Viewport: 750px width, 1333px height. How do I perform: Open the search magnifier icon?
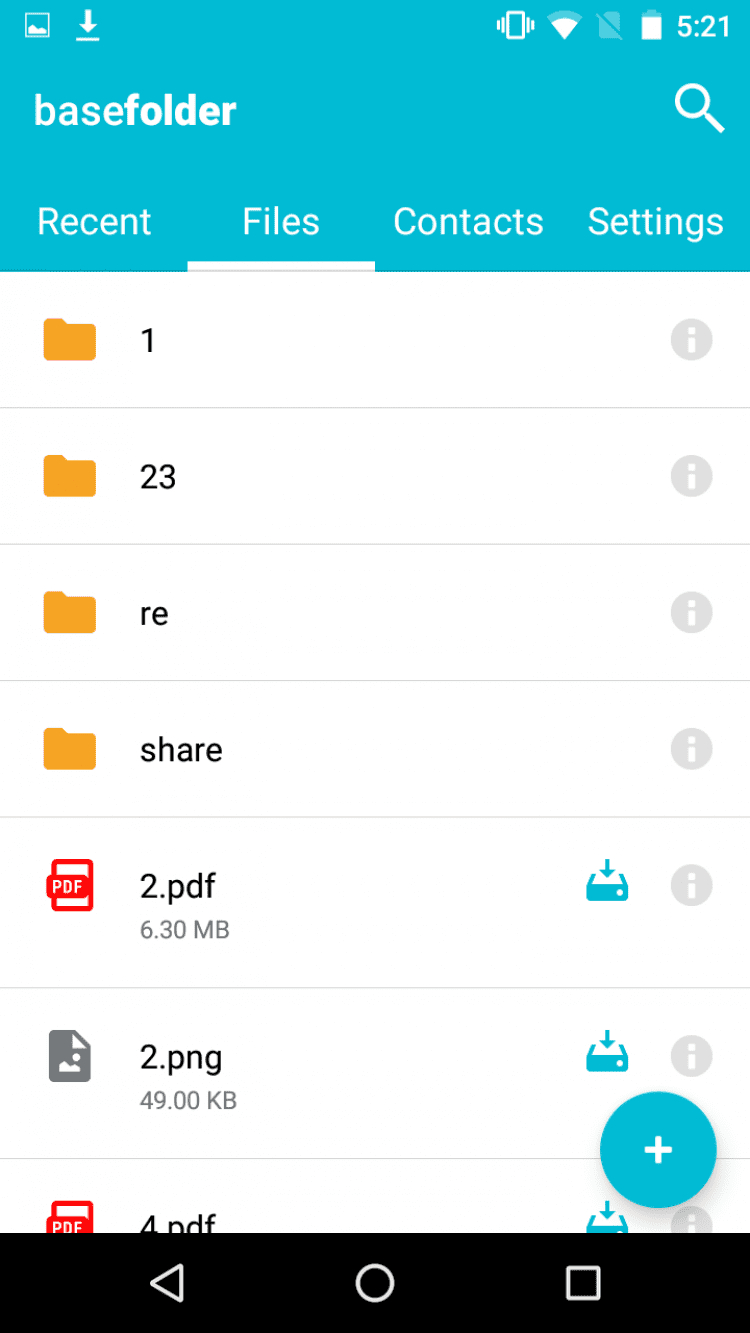(699, 108)
